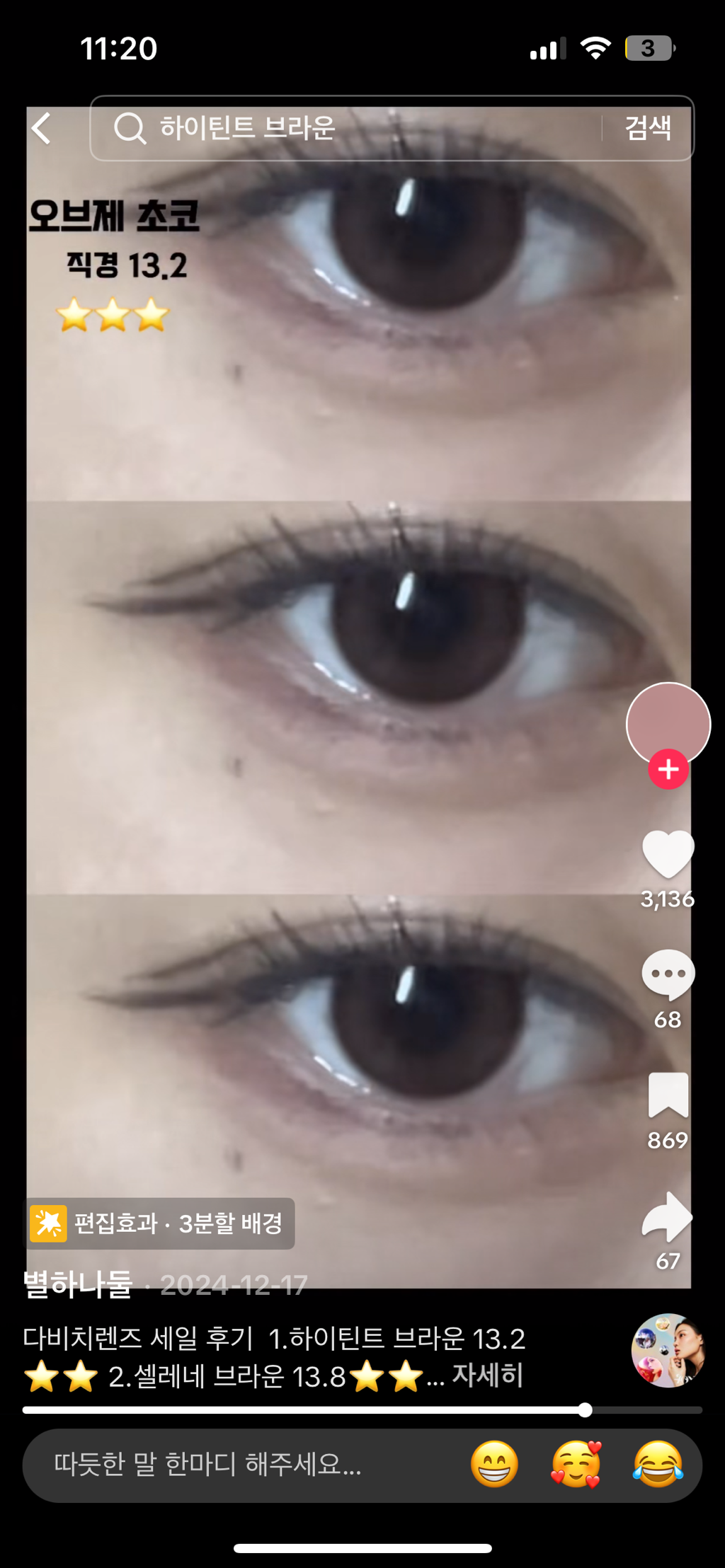725x1568 pixels.
Task: Open the creator's profile picture
Action: pyautogui.click(x=668, y=723)
